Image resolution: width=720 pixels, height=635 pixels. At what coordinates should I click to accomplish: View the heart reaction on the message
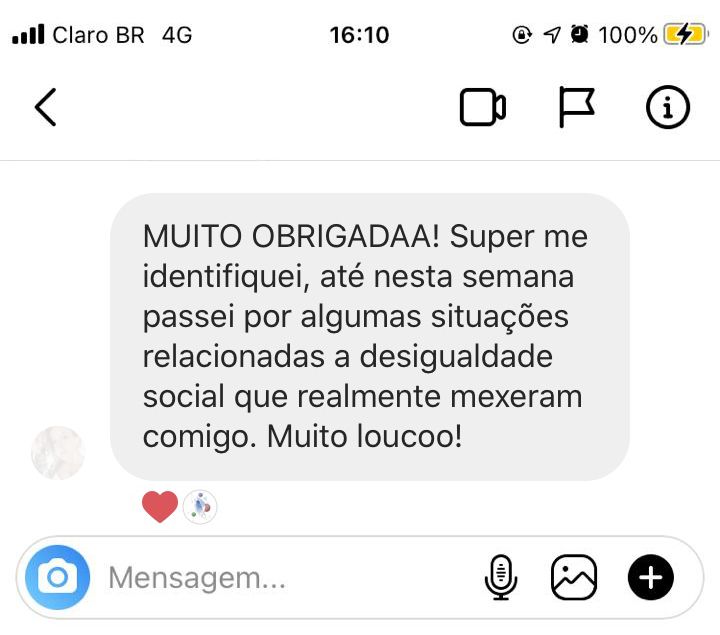160,508
